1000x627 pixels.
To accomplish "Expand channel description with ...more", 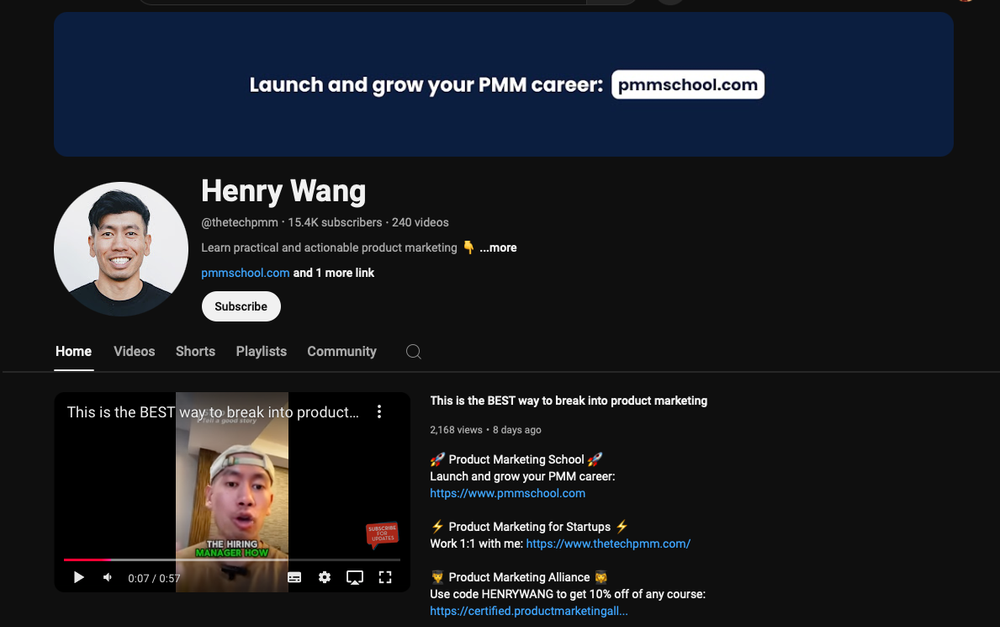I will [498, 247].
